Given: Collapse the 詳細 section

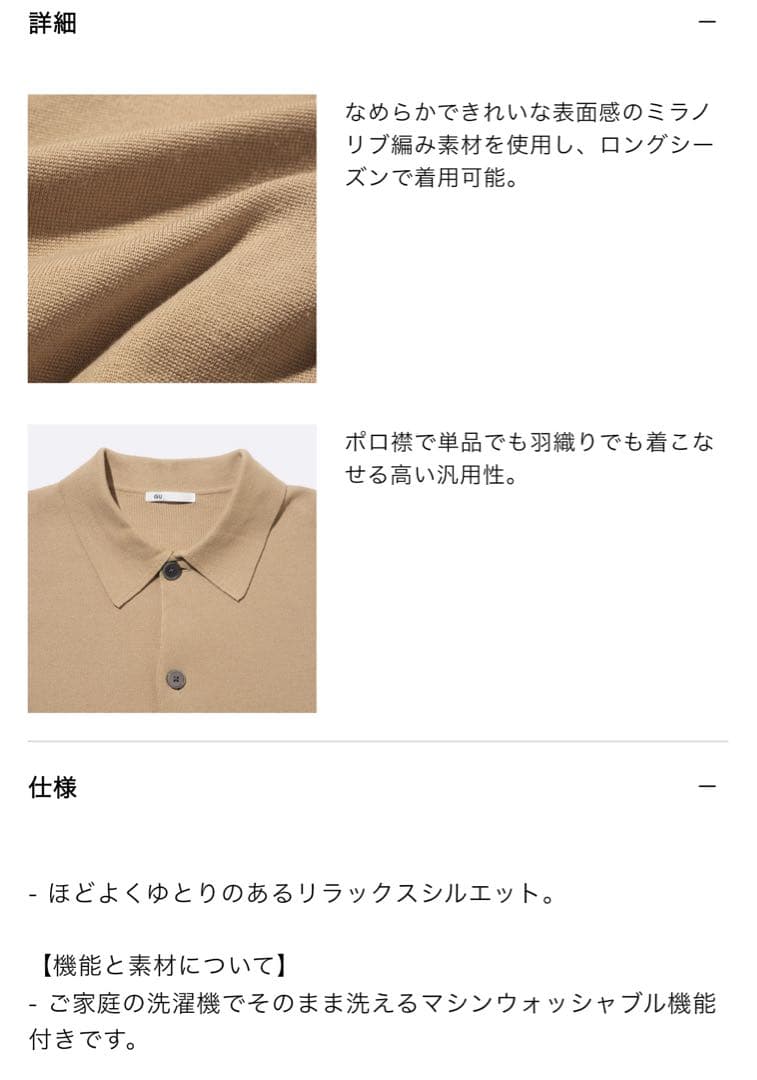Looking at the screenshot, I should (707, 23).
